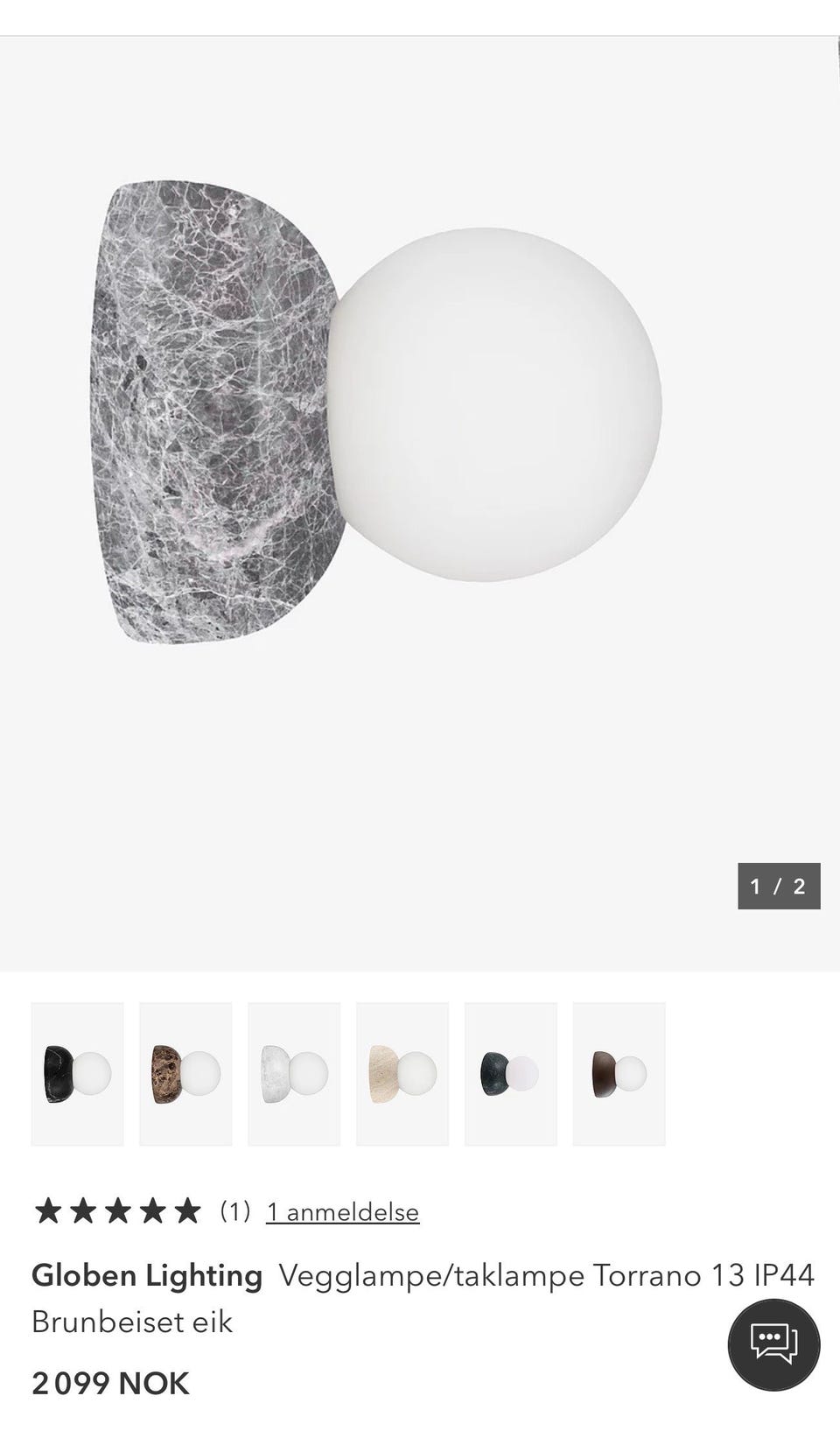Pick the dark grey marble variant thumbnail
The image size is (840, 1438).
512,1074
